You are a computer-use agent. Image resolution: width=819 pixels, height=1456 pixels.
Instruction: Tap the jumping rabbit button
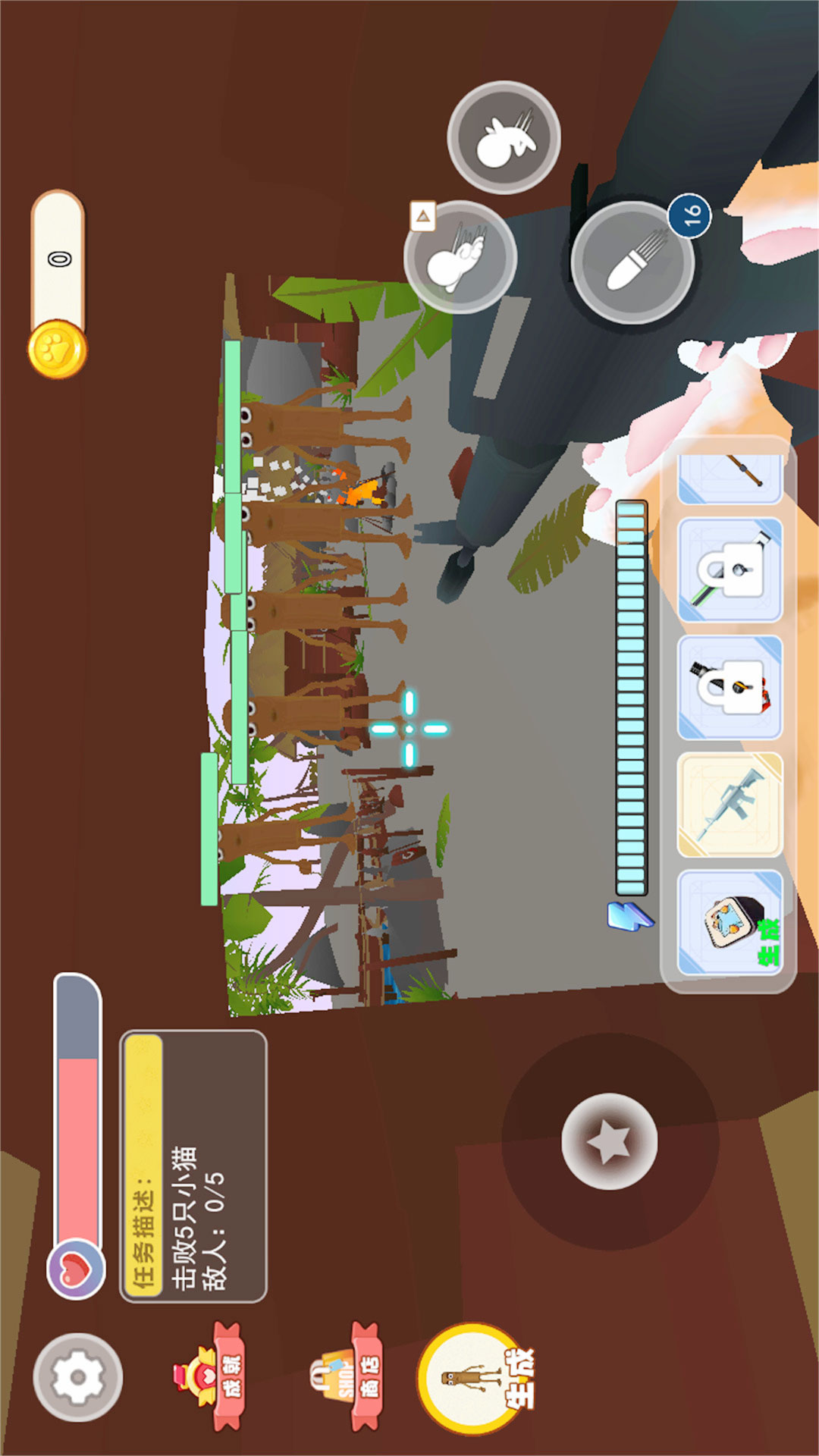504,137
